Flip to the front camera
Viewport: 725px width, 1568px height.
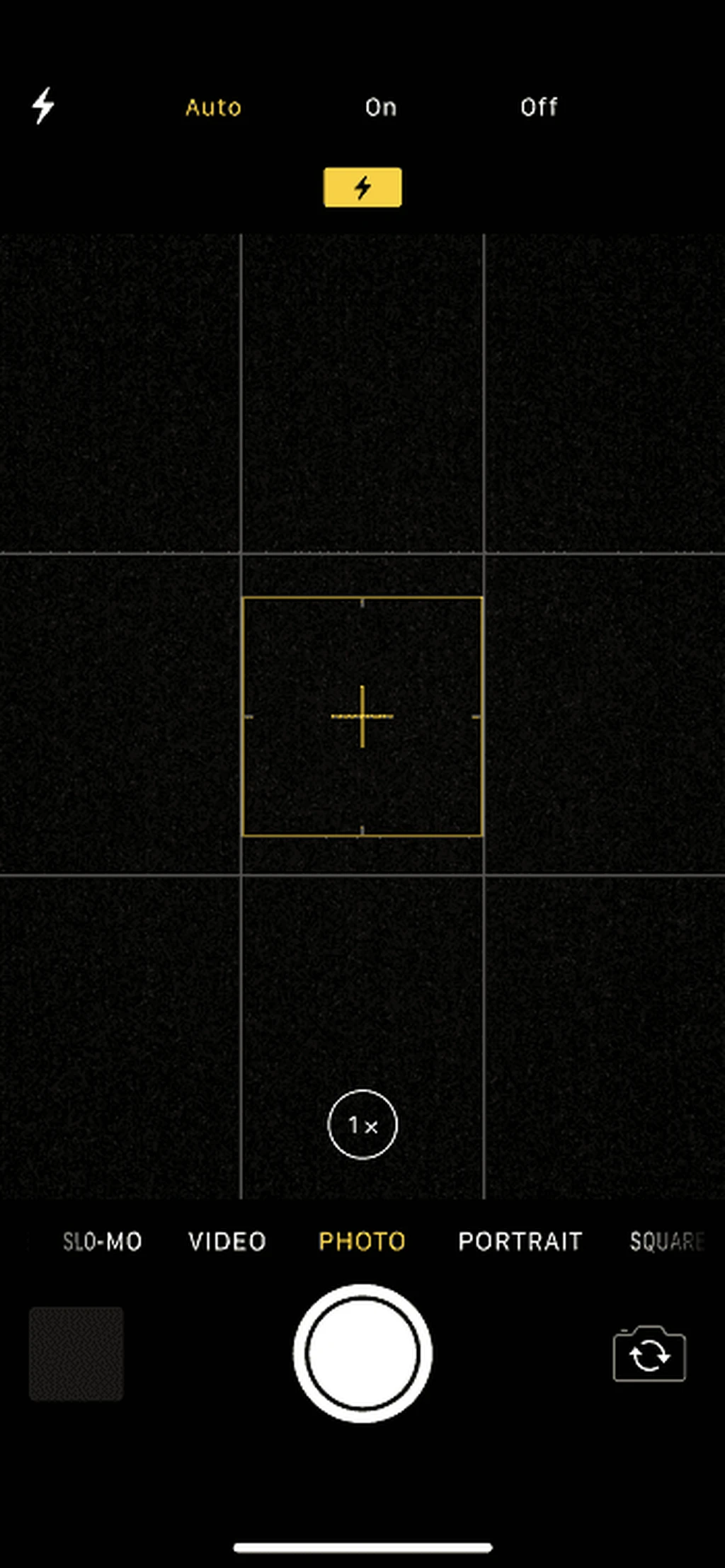pyautogui.click(x=649, y=1354)
